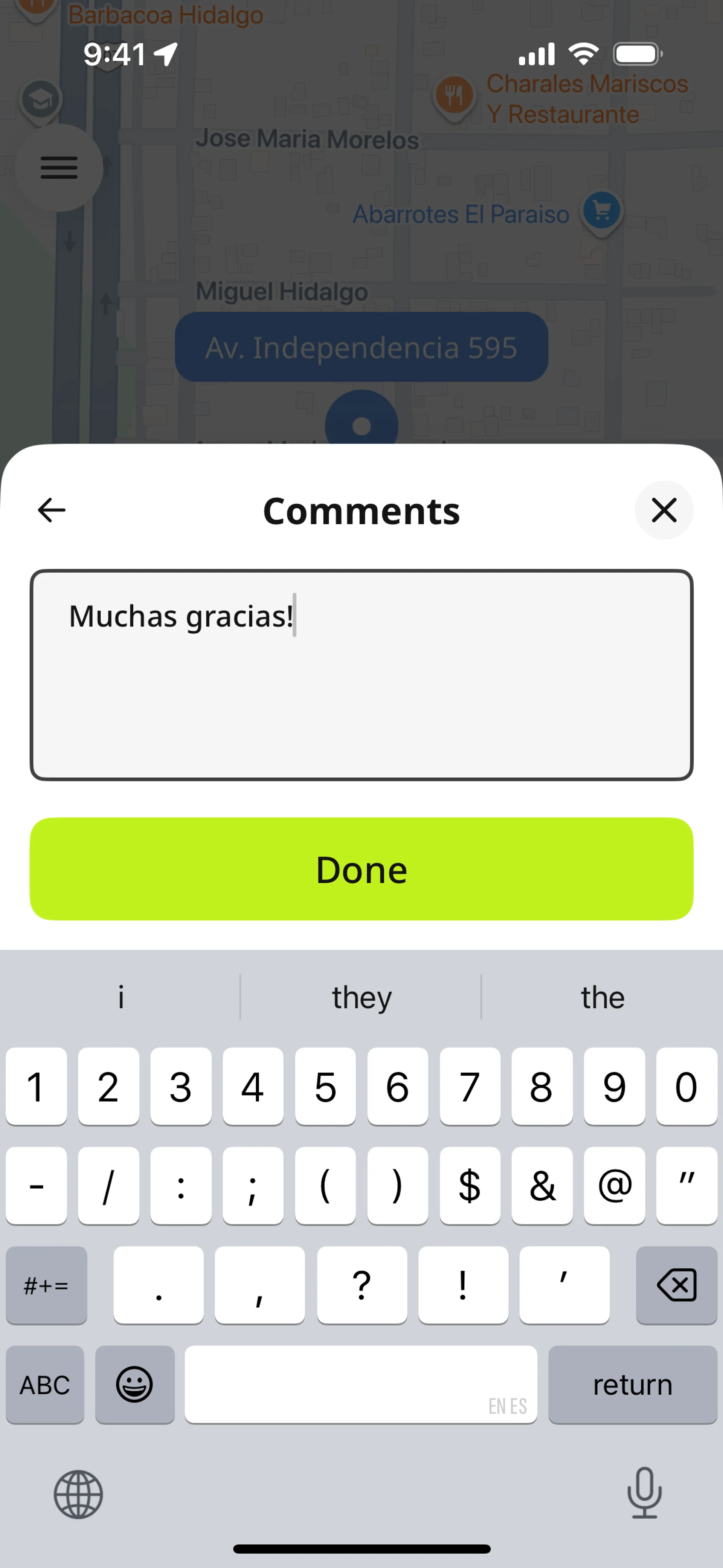Tap the comment text field
The height and width of the screenshot is (1568, 723).
coord(361,675)
